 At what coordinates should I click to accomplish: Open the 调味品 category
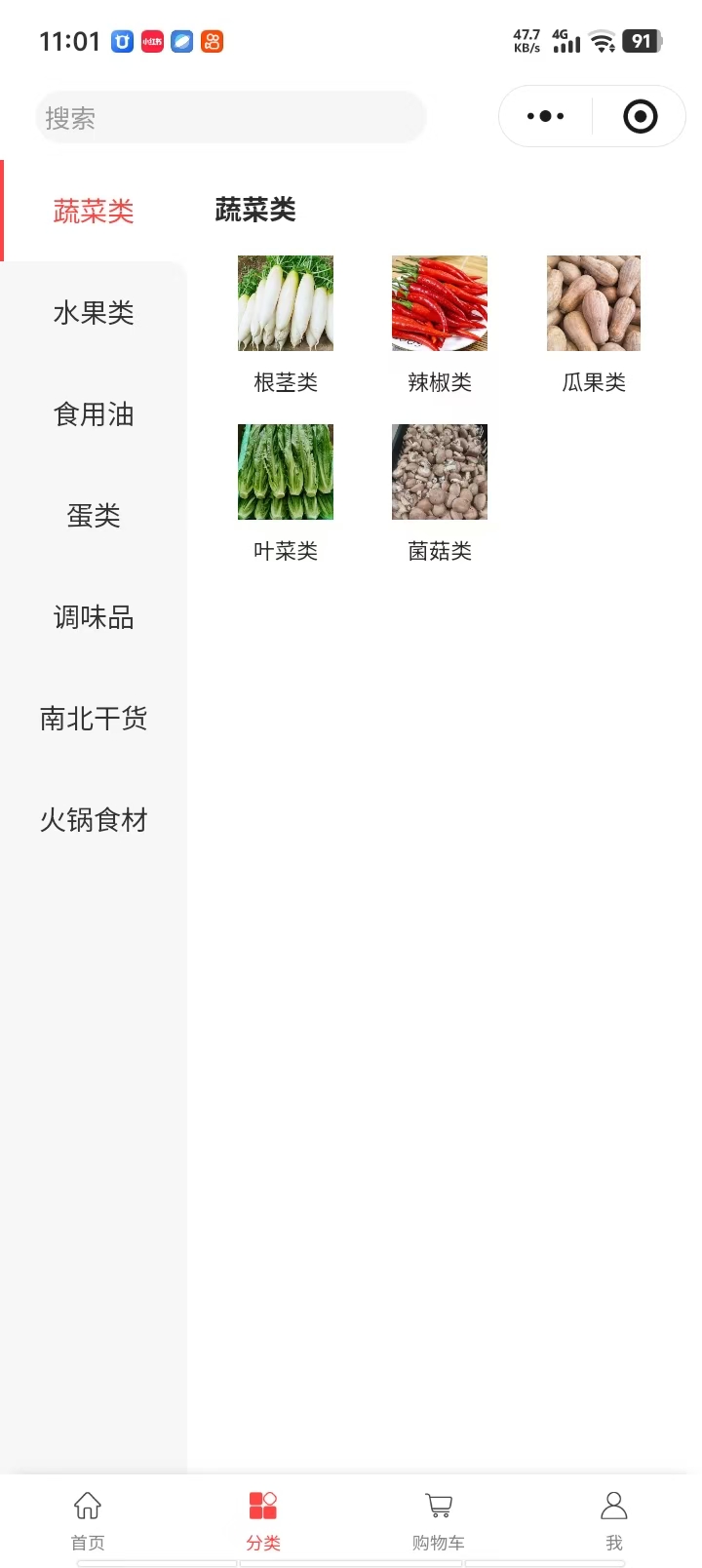pos(94,617)
